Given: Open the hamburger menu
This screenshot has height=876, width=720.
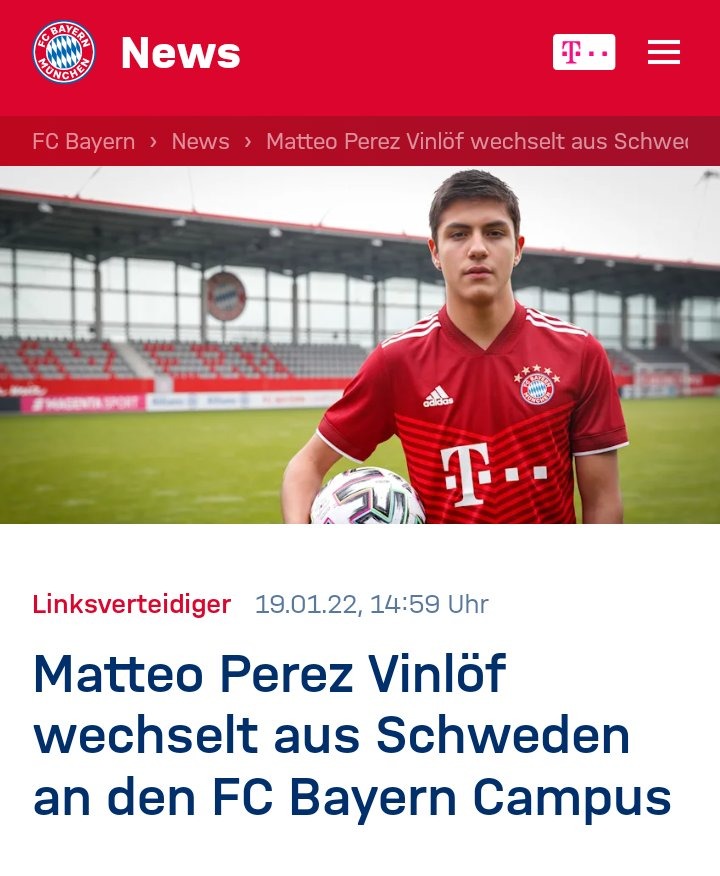Looking at the screenshot, I should (x=663, y=52).
